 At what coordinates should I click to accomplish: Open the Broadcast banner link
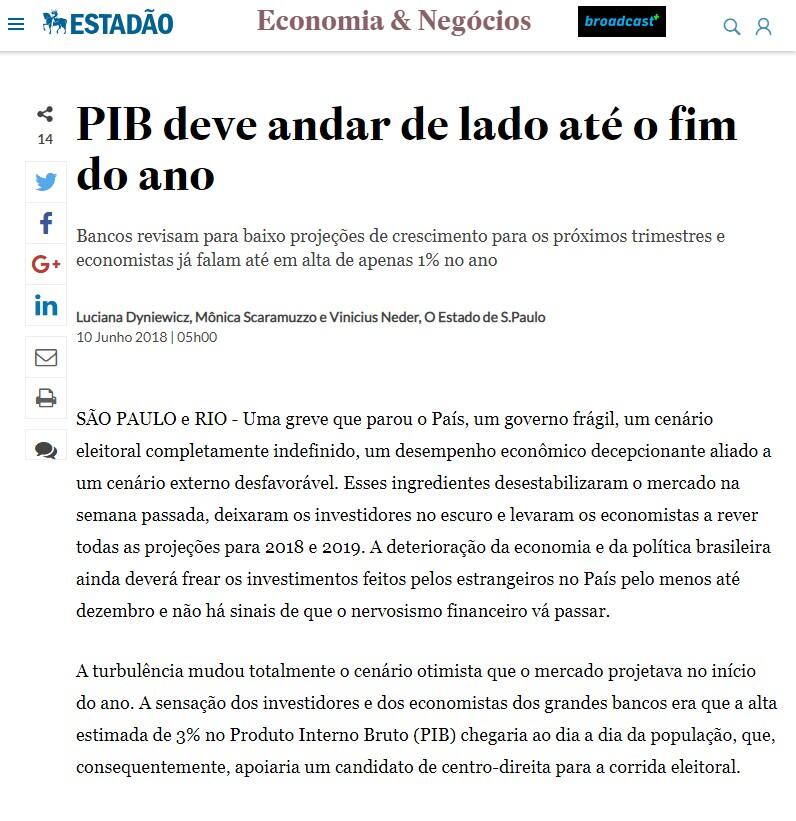pos(621,21)
